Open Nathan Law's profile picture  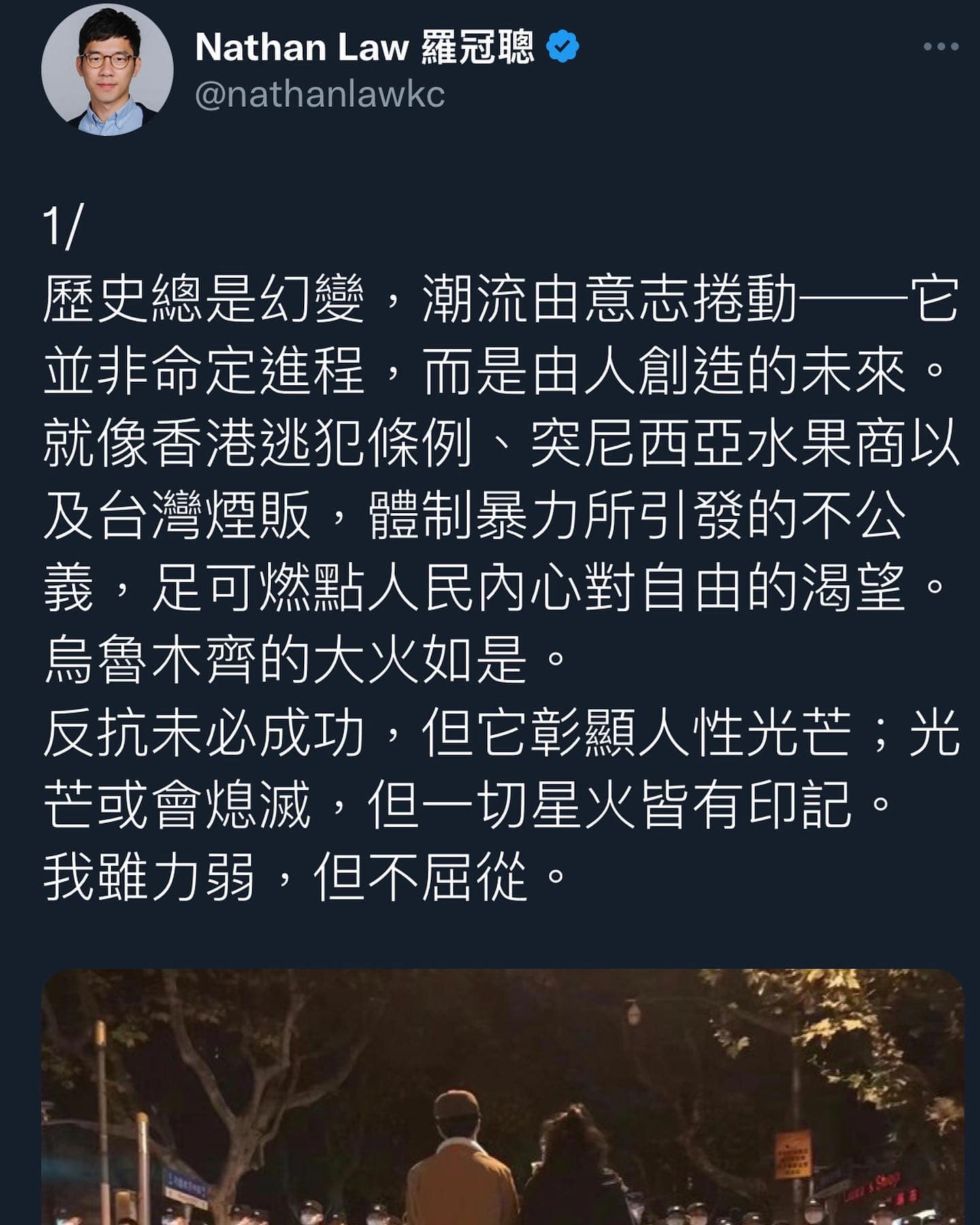pos(107,70)
